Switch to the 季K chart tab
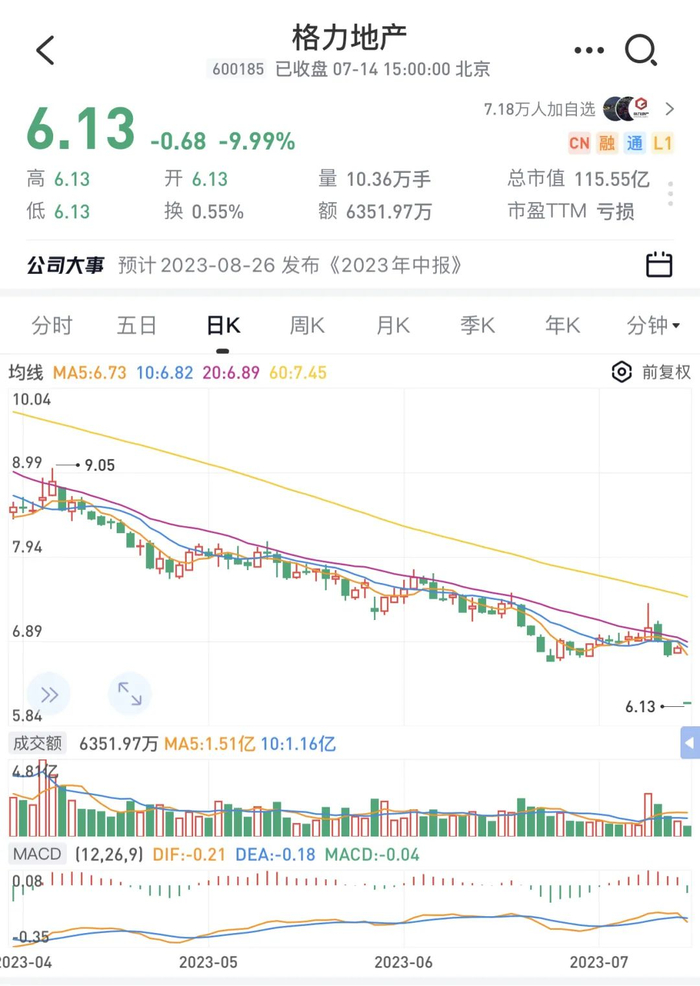This screenshot has height=986, width=700. pos(478,325)
